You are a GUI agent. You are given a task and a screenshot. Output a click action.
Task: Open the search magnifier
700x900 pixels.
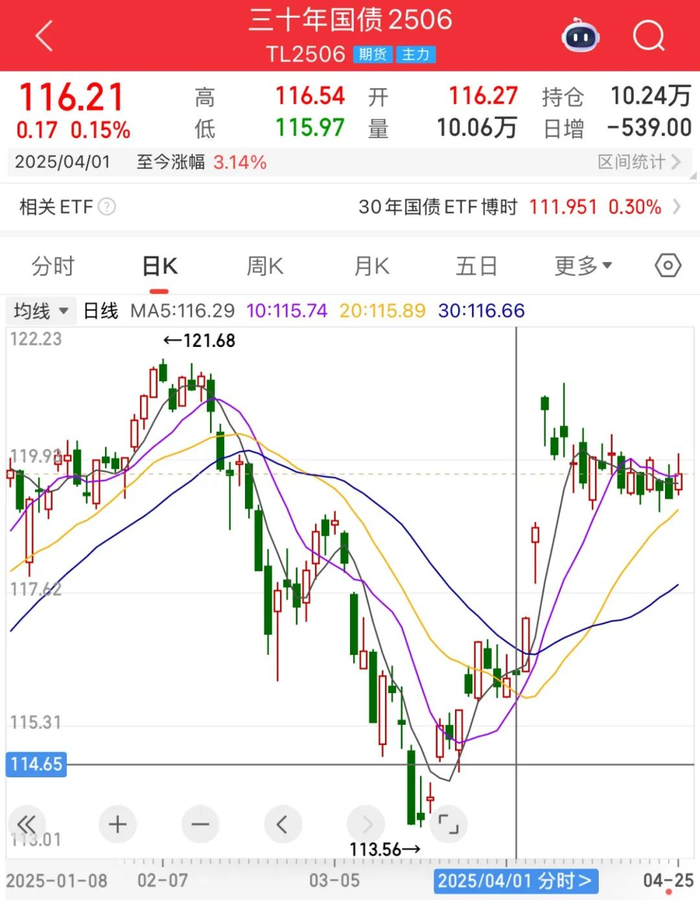point(649,37)
